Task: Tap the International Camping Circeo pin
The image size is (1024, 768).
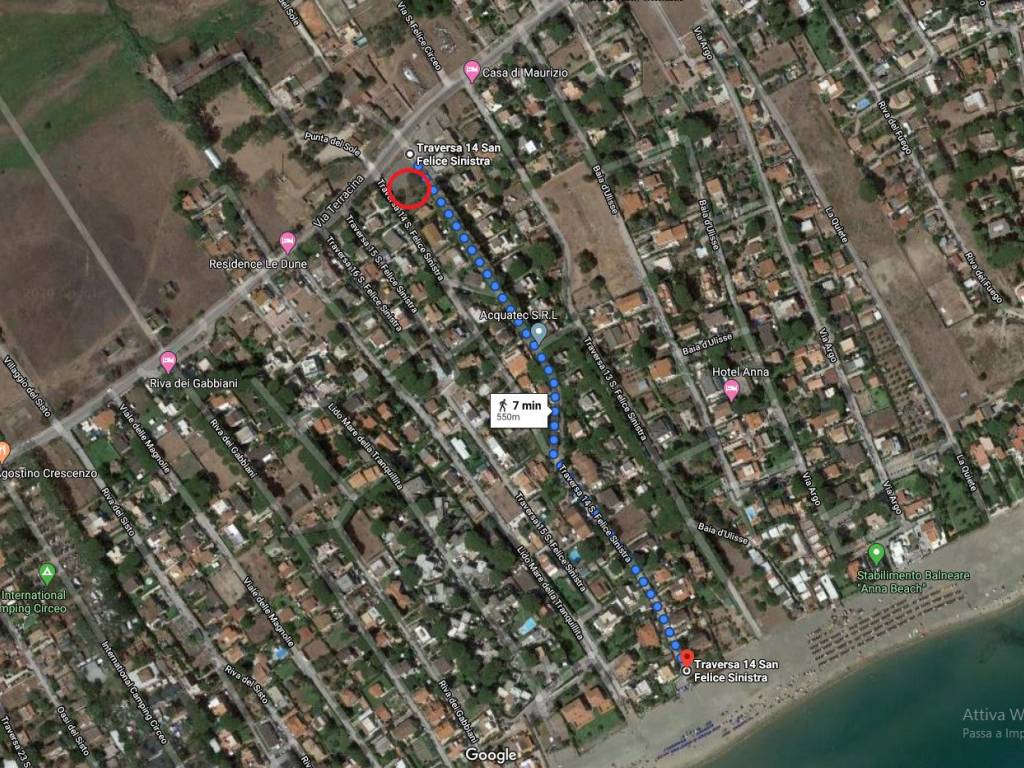Action: click(x=46, y=574)
